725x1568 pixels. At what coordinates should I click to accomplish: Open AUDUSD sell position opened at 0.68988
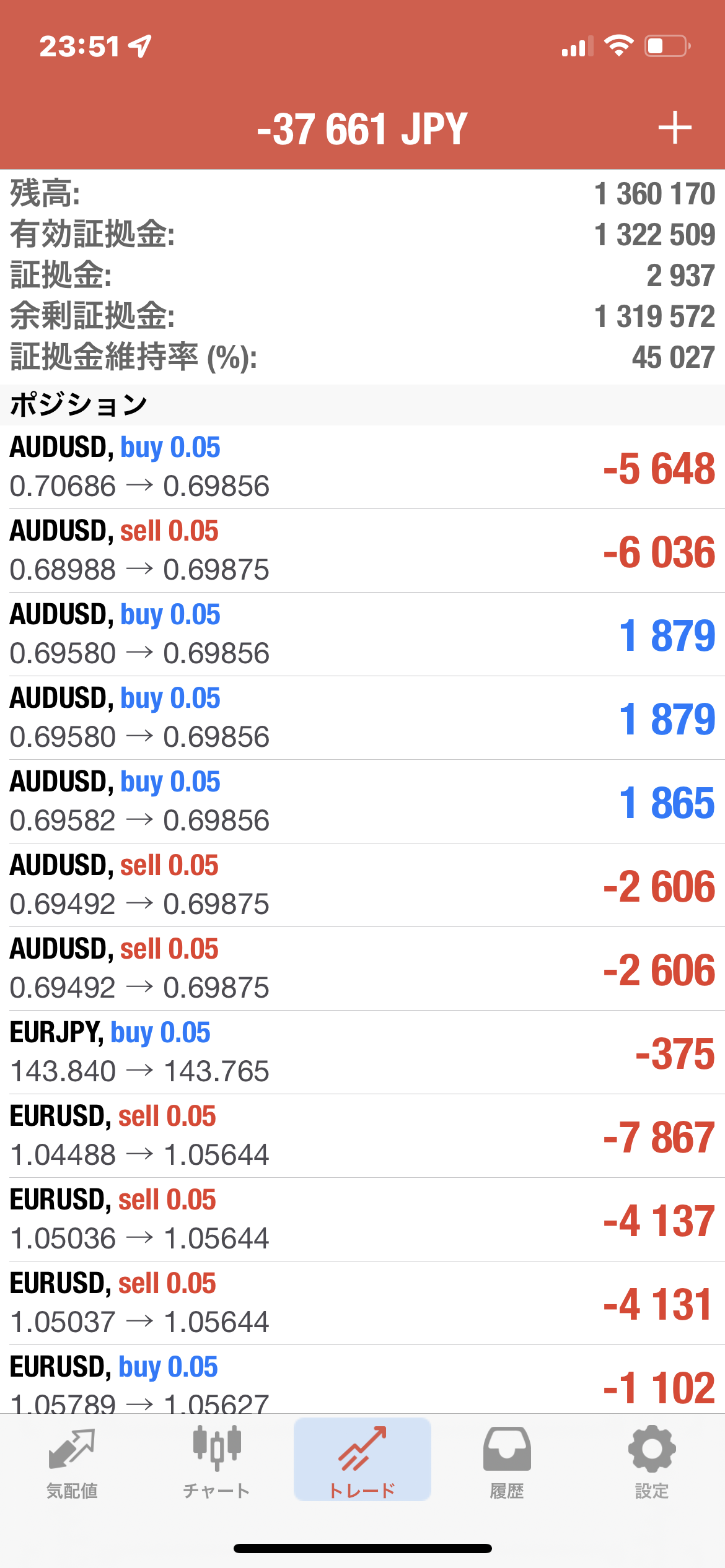(x=362, y=551)
